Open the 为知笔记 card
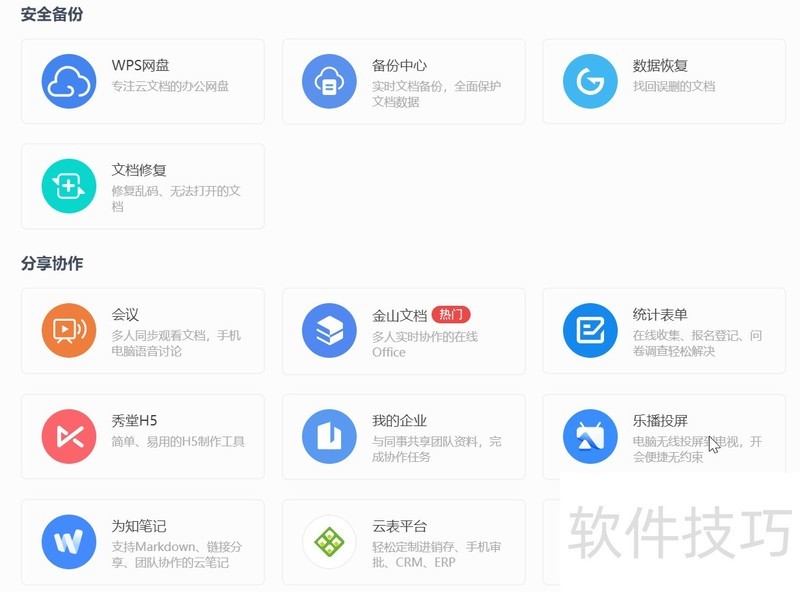The width and height of the screenshot is (800, 592). click(142, 541)
